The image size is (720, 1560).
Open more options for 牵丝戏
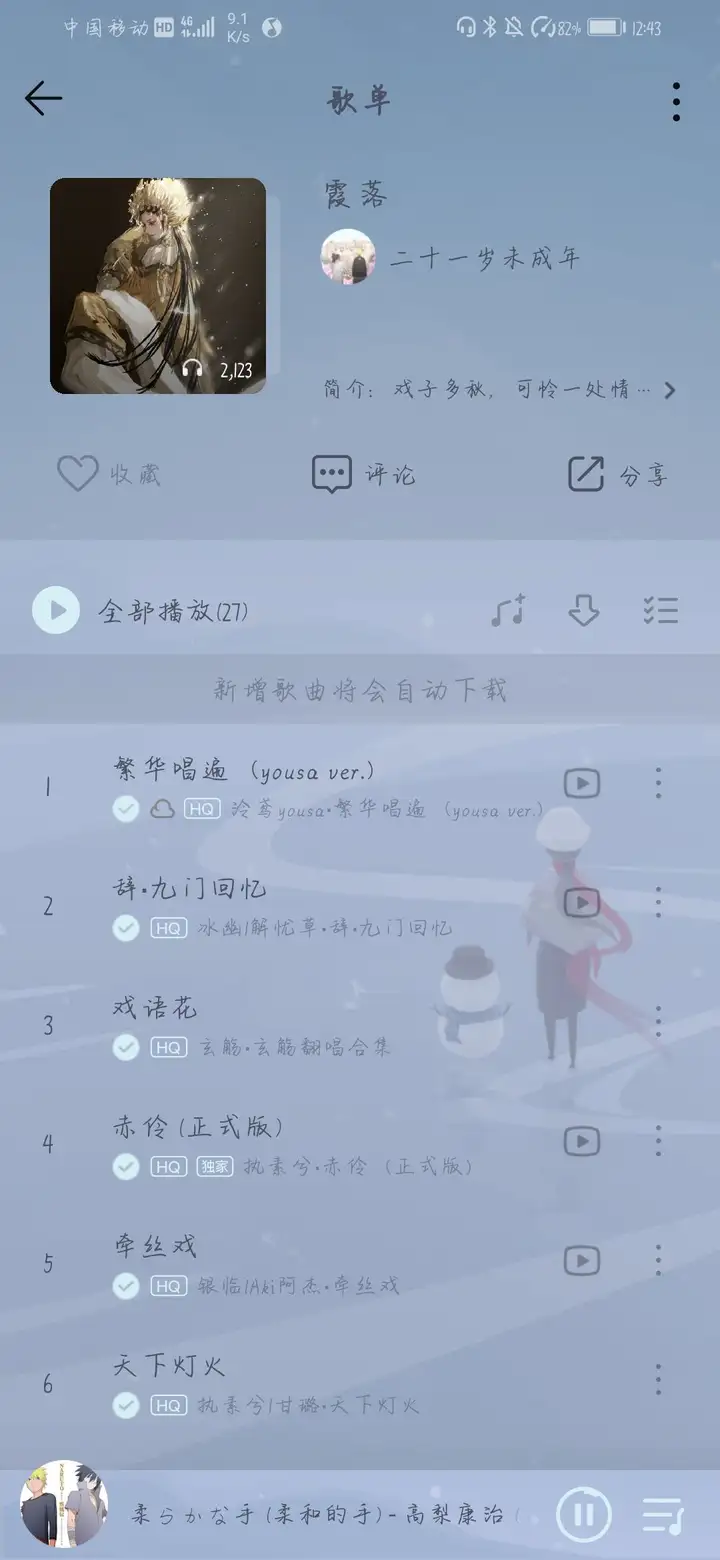[658, 1260]
